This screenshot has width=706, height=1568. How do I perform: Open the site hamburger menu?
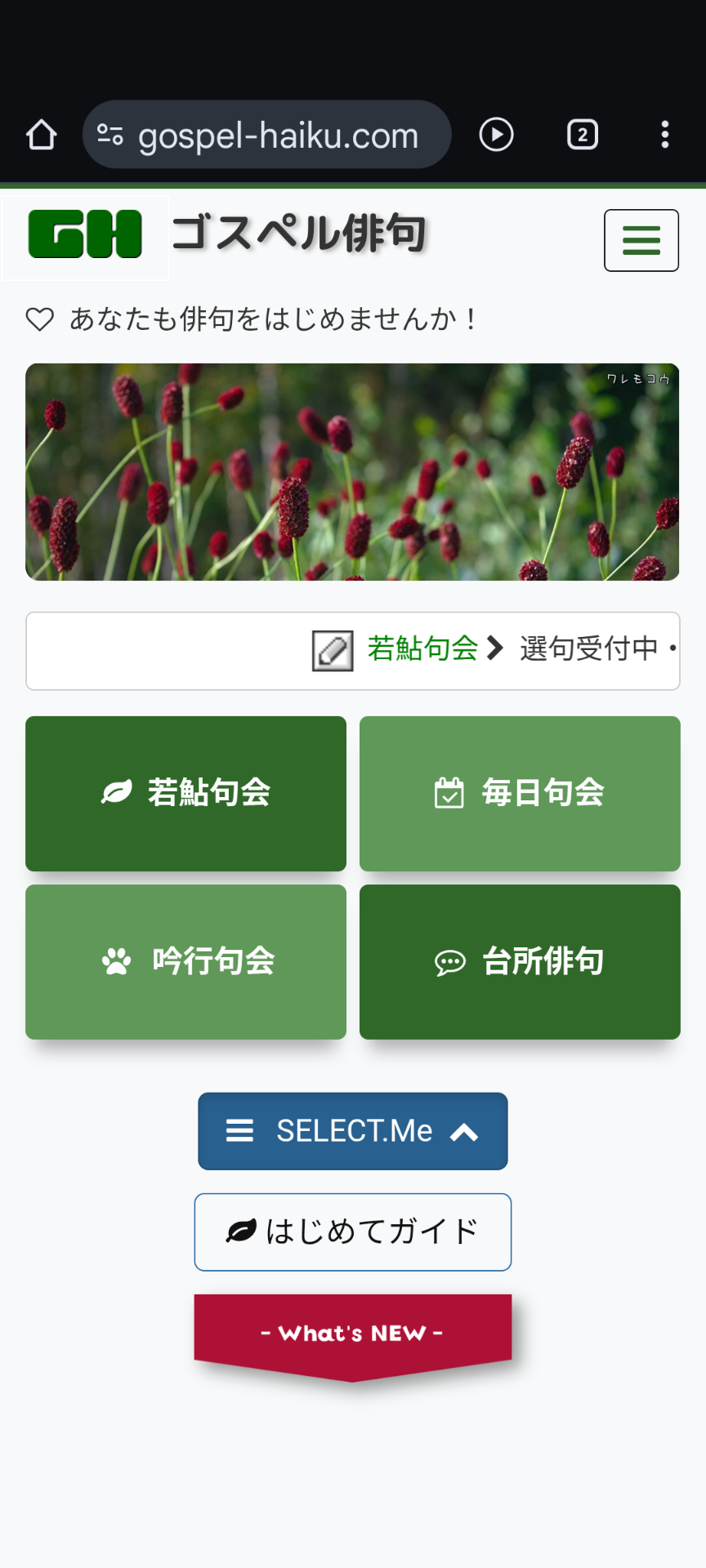click(641, 240)
